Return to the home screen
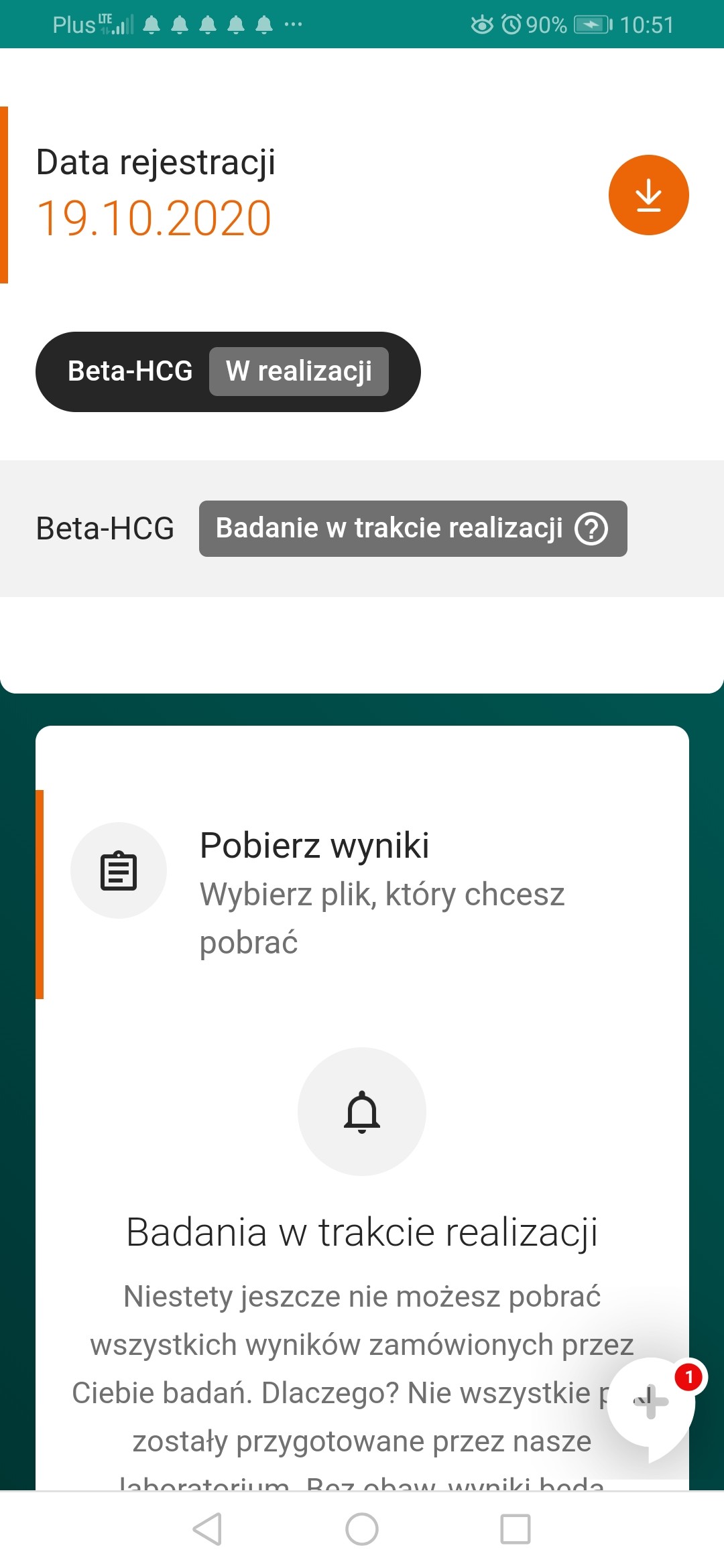Image resolution: width=724 pixels, height=1568 pixels. pyautogui.click(x=362, y=1529)
